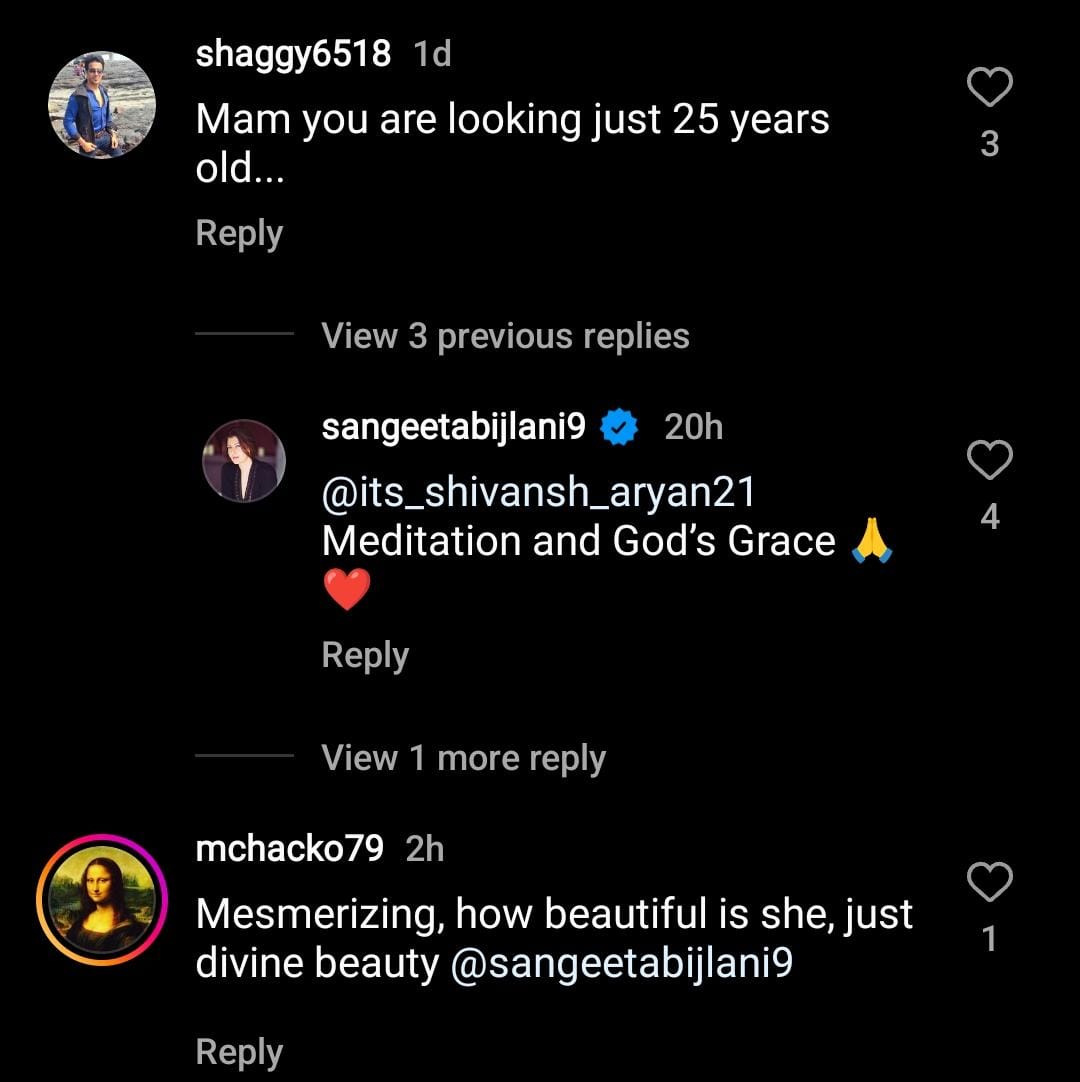Reply to shaggy6518's comment
1080x1082 pixels.
pos(239,233)
